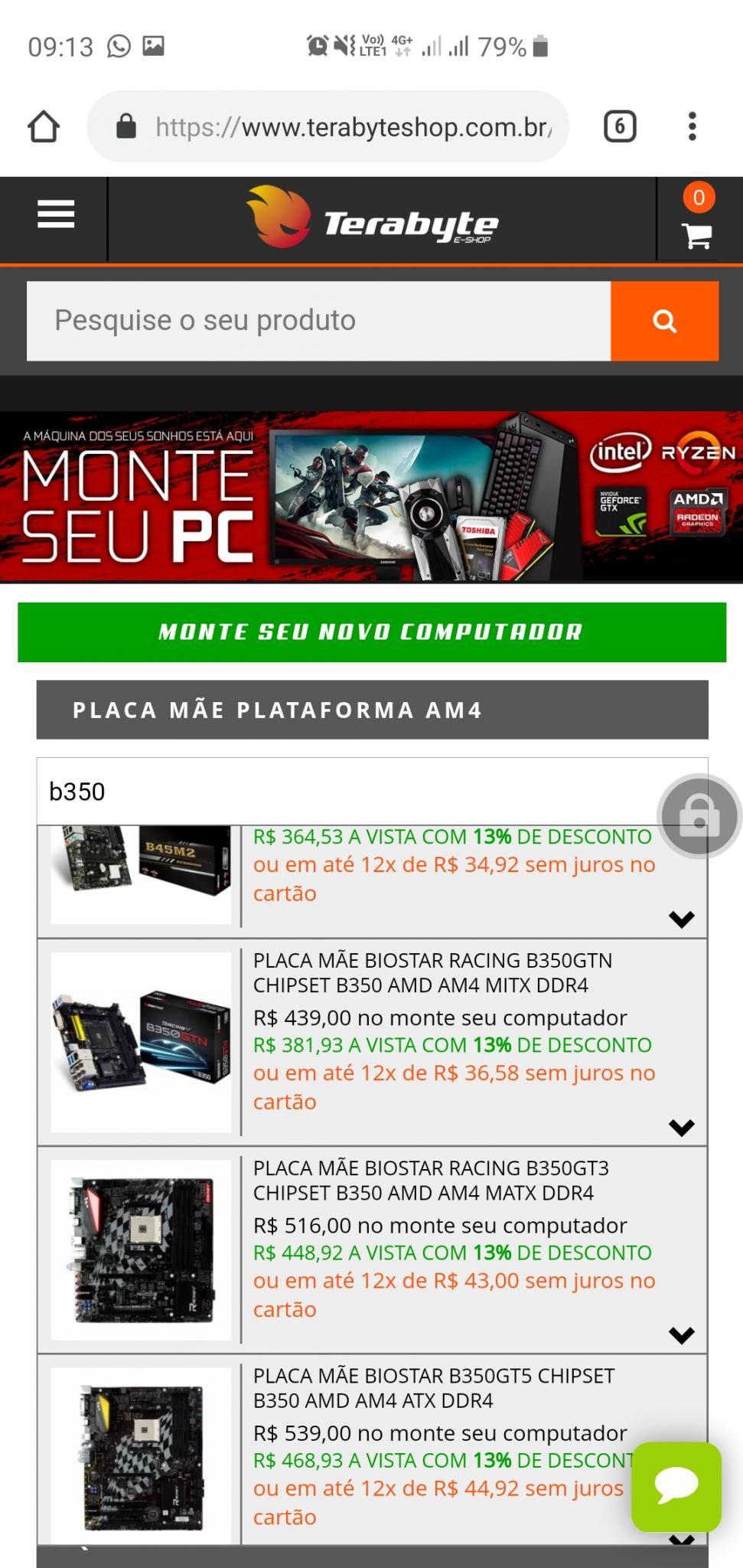Tap the Pesquise o seu produto field

[x=318, y=321]
